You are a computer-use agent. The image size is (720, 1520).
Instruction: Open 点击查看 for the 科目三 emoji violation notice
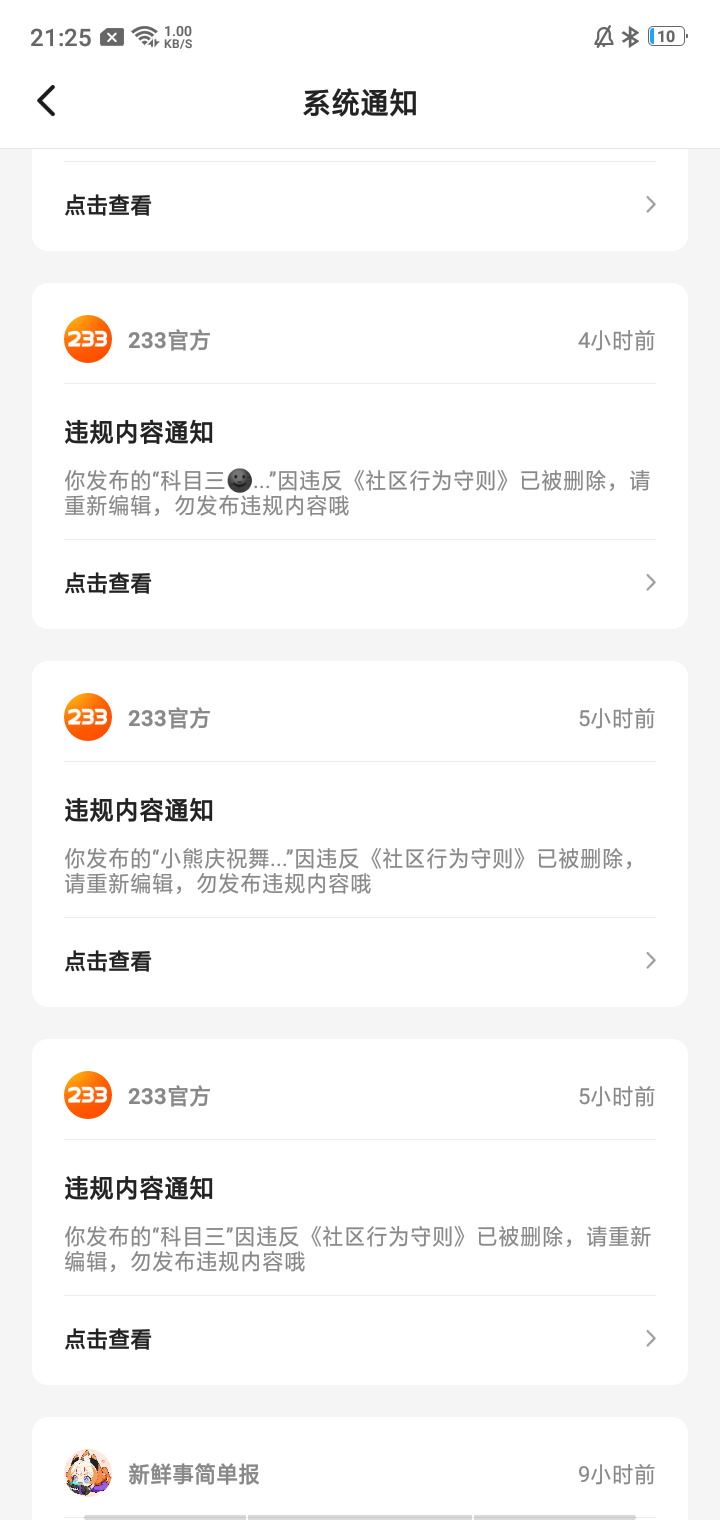(x=360, y=583)
